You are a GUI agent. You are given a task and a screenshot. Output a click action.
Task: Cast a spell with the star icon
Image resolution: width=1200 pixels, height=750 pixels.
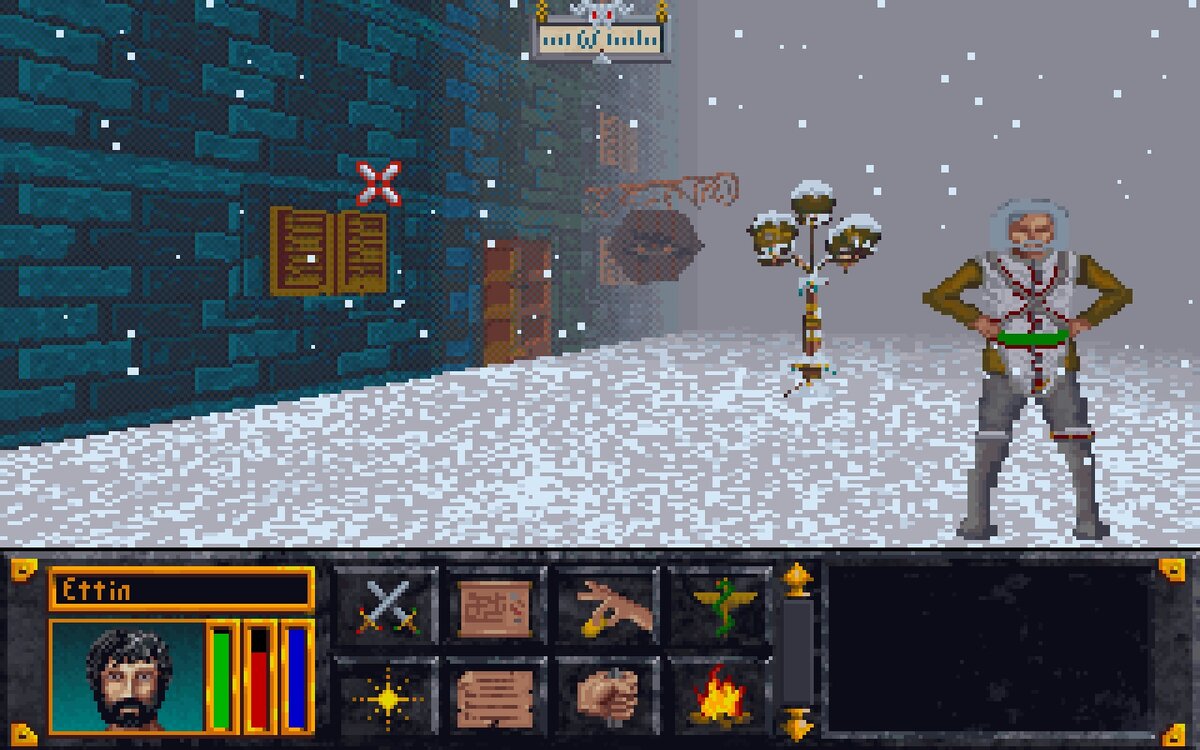[388, 697]
